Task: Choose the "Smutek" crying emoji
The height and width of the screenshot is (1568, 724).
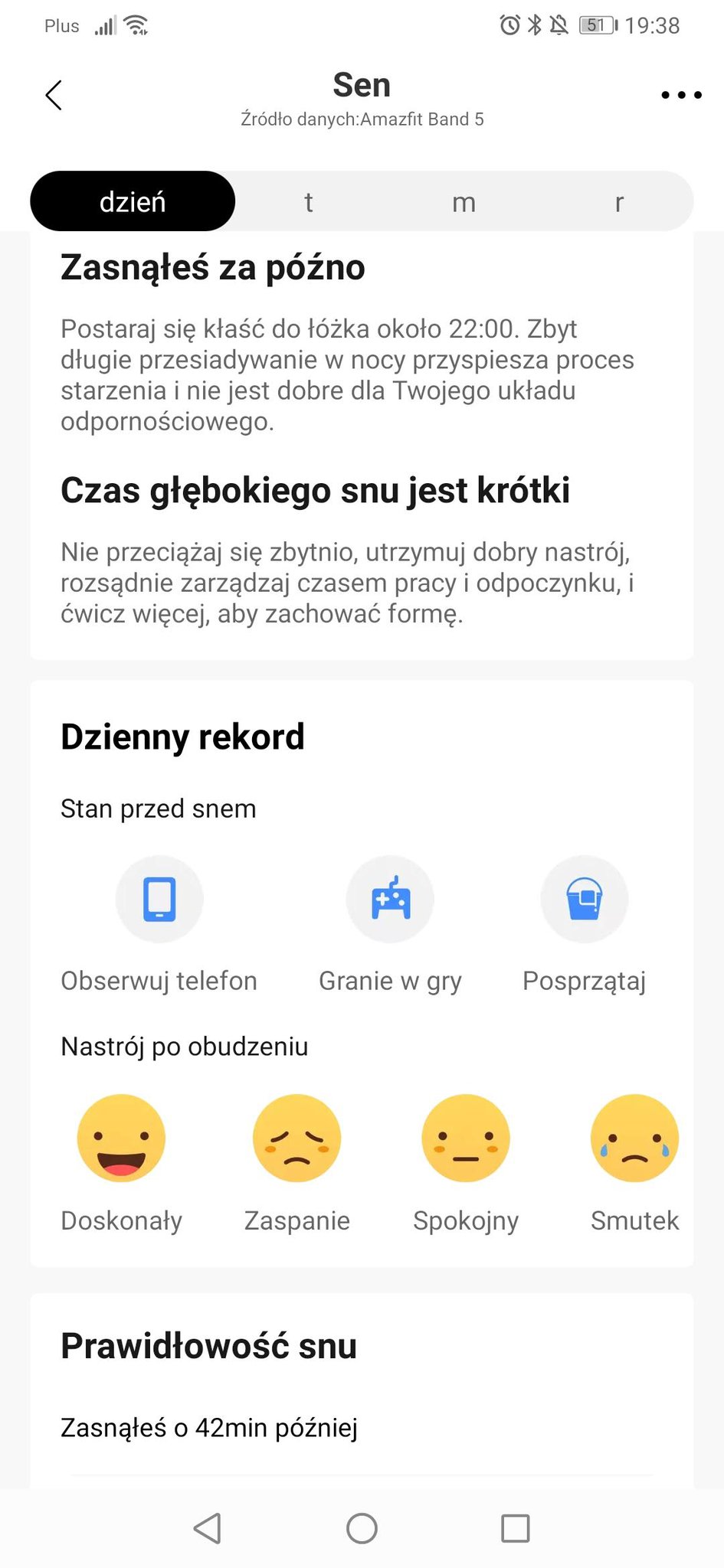Action: click(x=634, y=1138)
